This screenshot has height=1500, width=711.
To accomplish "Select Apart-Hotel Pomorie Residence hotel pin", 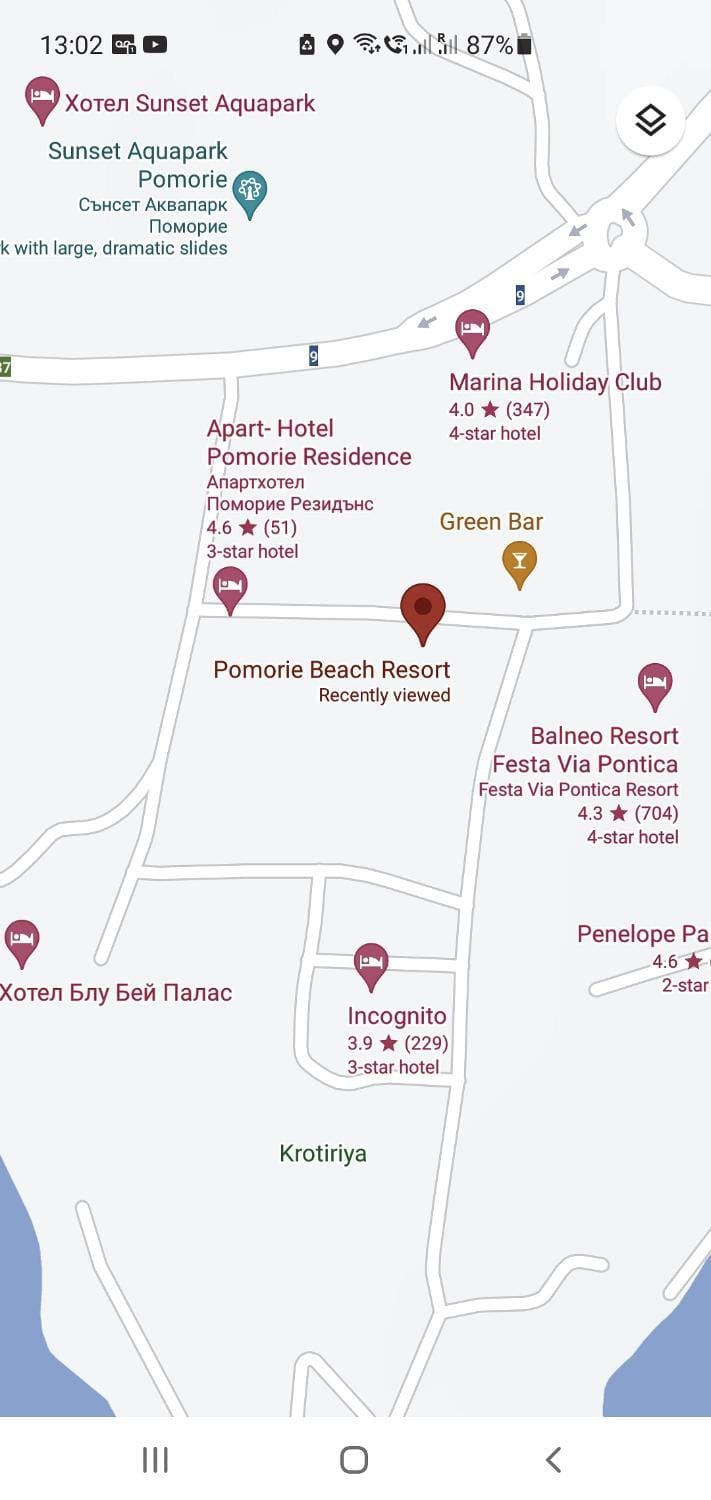I will point(230,590).
